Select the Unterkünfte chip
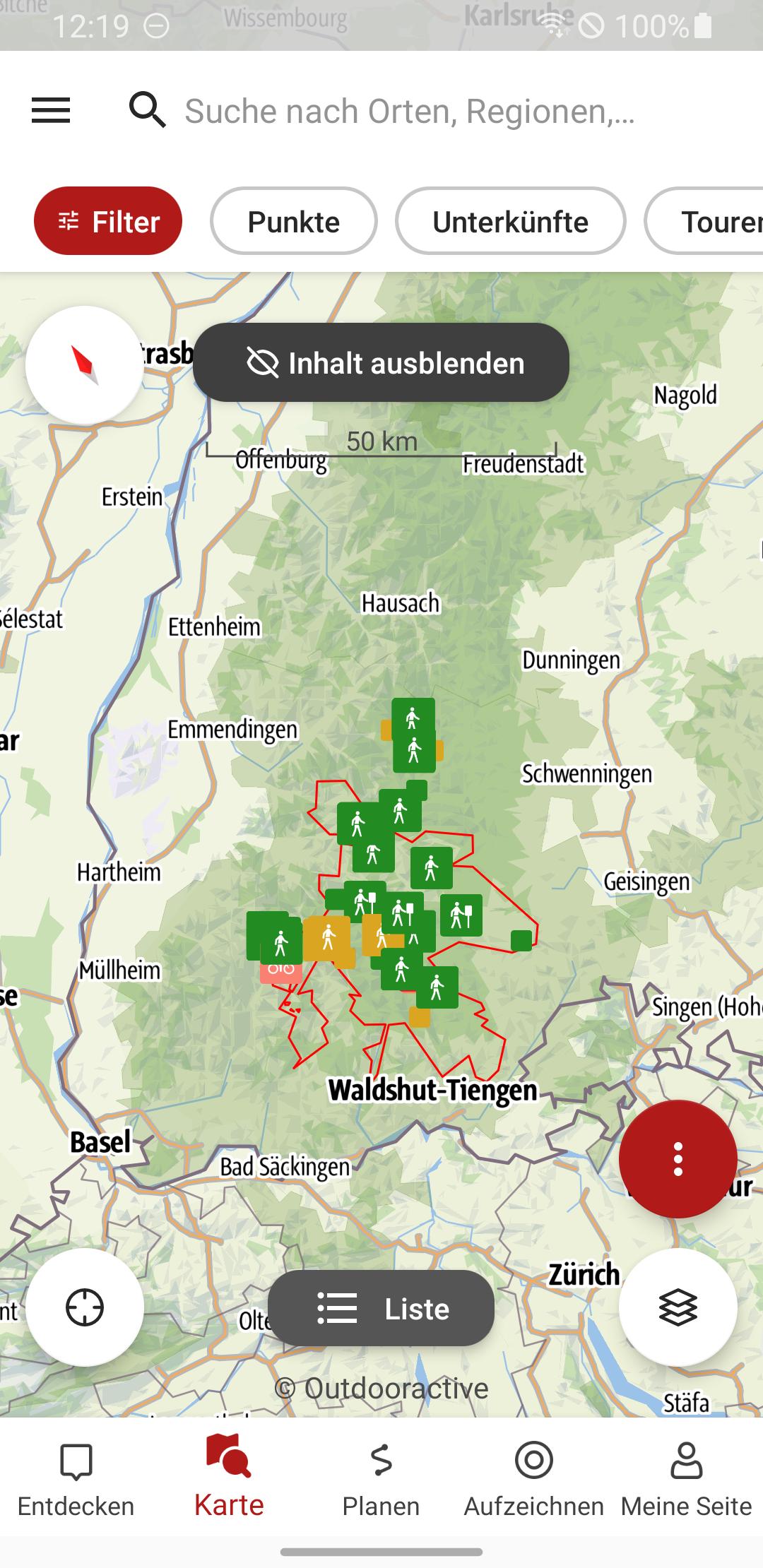This screenshot has width=763, height=1568. (x=510, y=221)
